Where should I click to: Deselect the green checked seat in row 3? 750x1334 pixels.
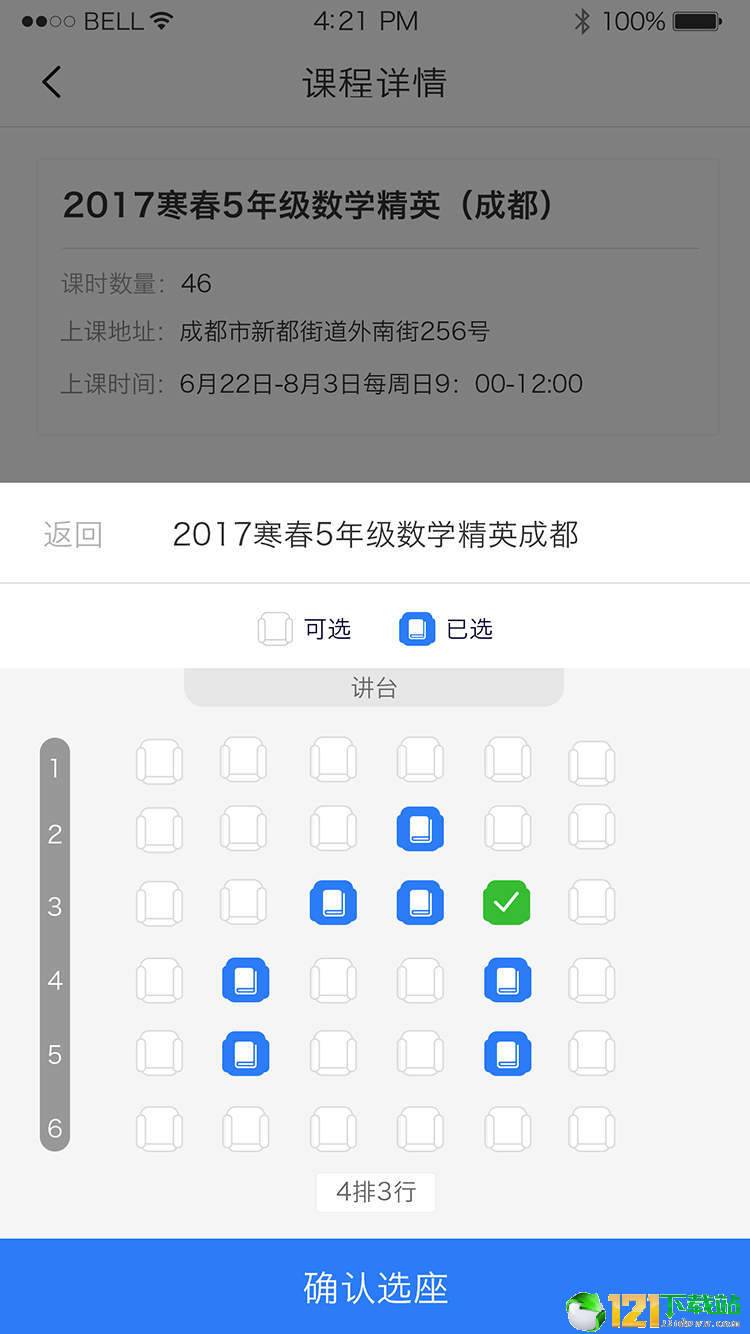(x=507, y=903)
